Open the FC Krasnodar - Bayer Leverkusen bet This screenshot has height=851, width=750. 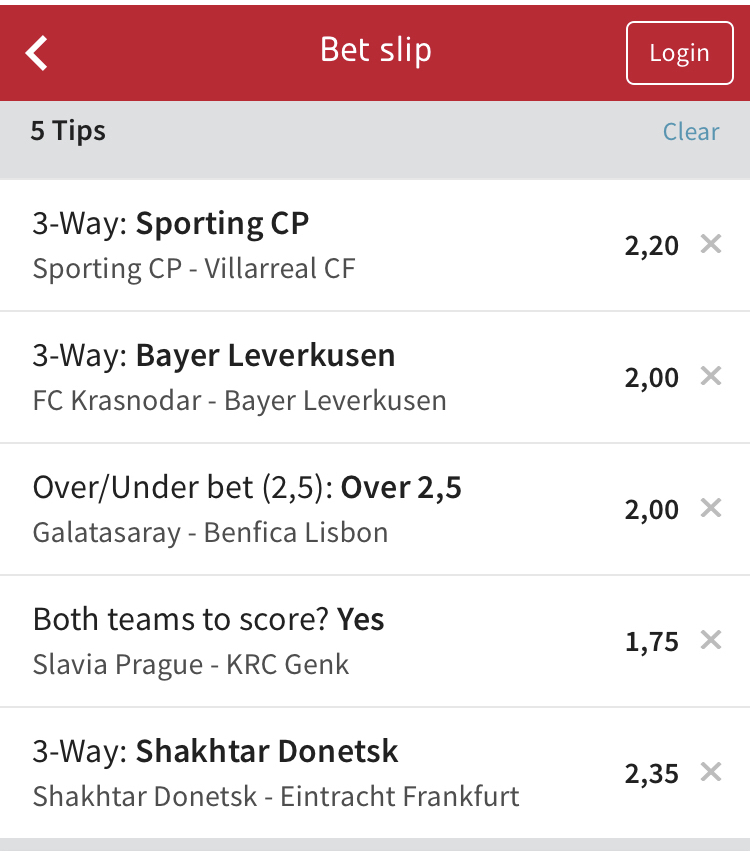click(x=300, y=377)
